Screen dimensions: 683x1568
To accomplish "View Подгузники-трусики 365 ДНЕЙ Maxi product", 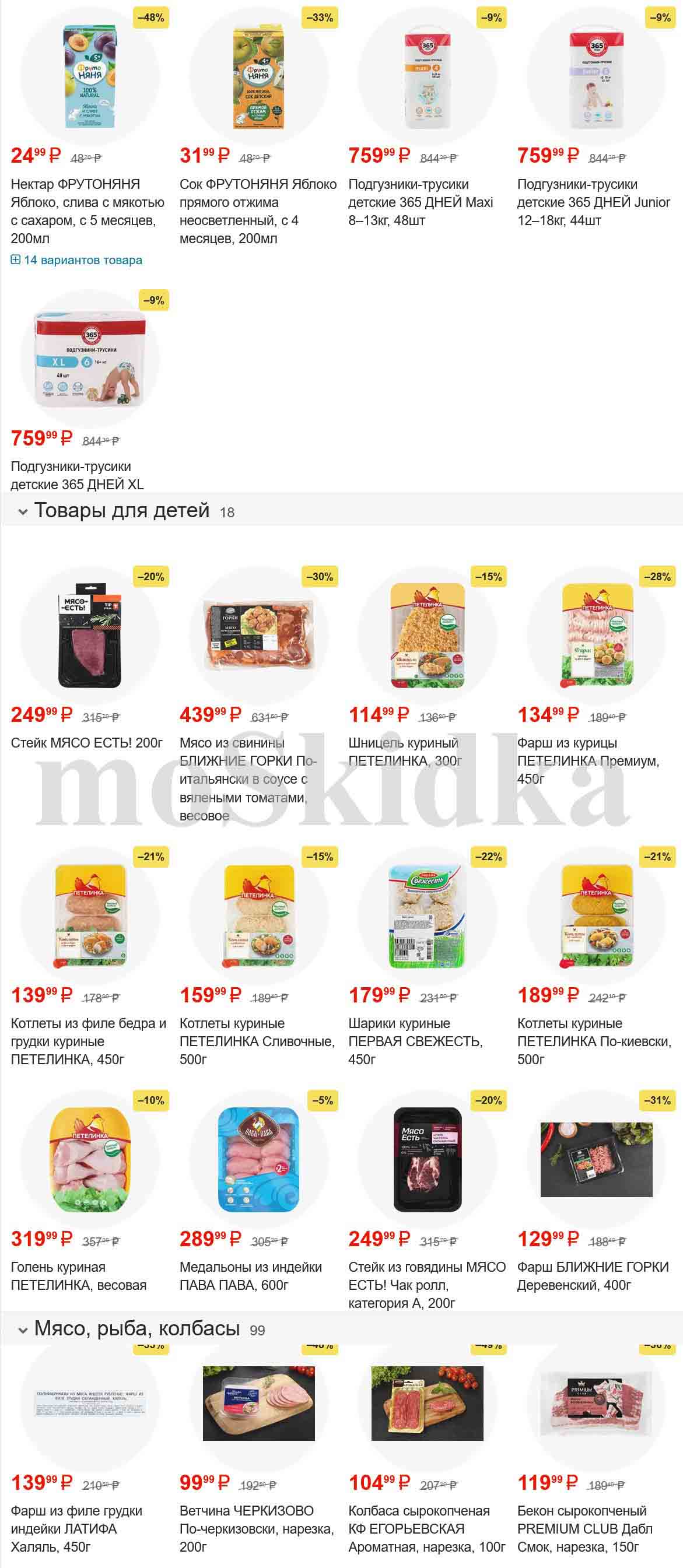I will [421, 202].
